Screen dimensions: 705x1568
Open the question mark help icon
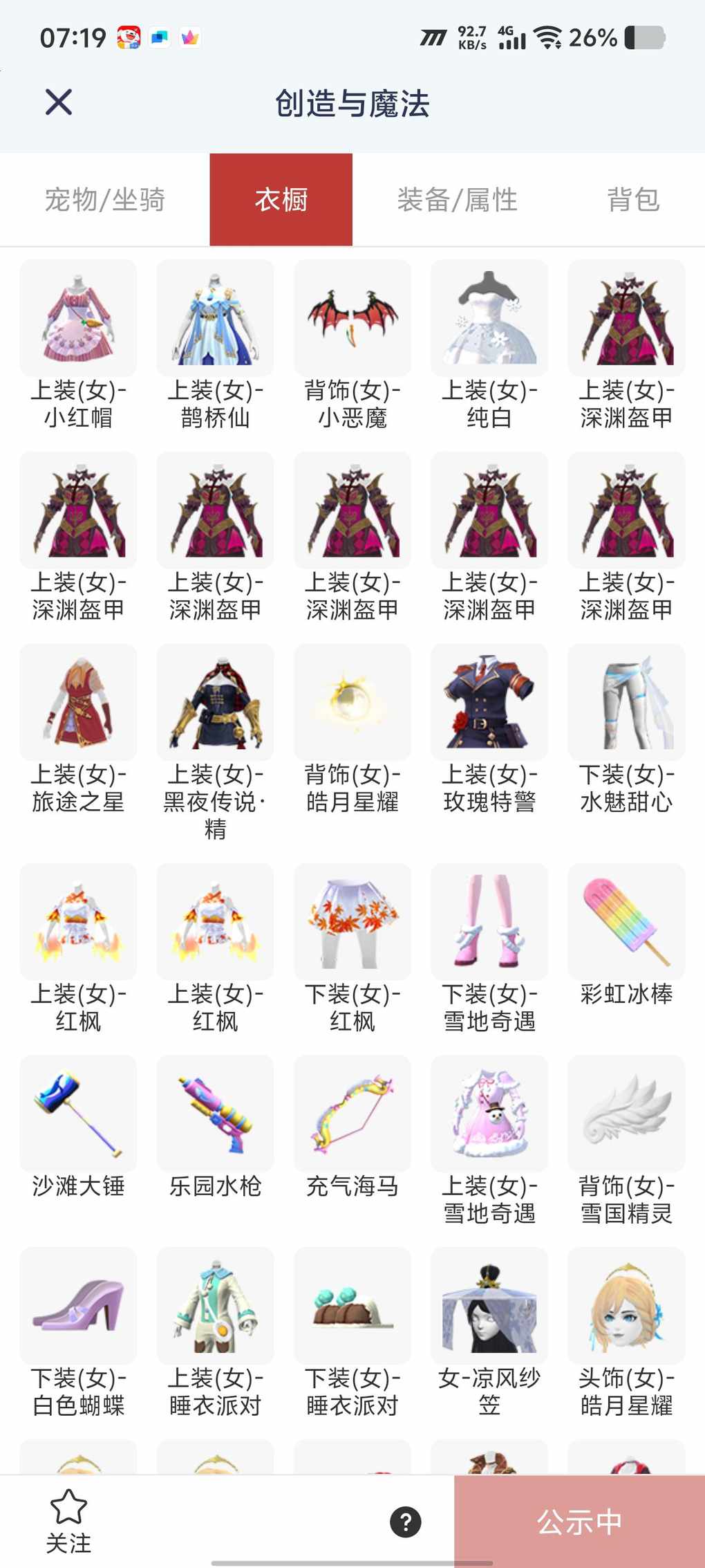click(406, 1522)
